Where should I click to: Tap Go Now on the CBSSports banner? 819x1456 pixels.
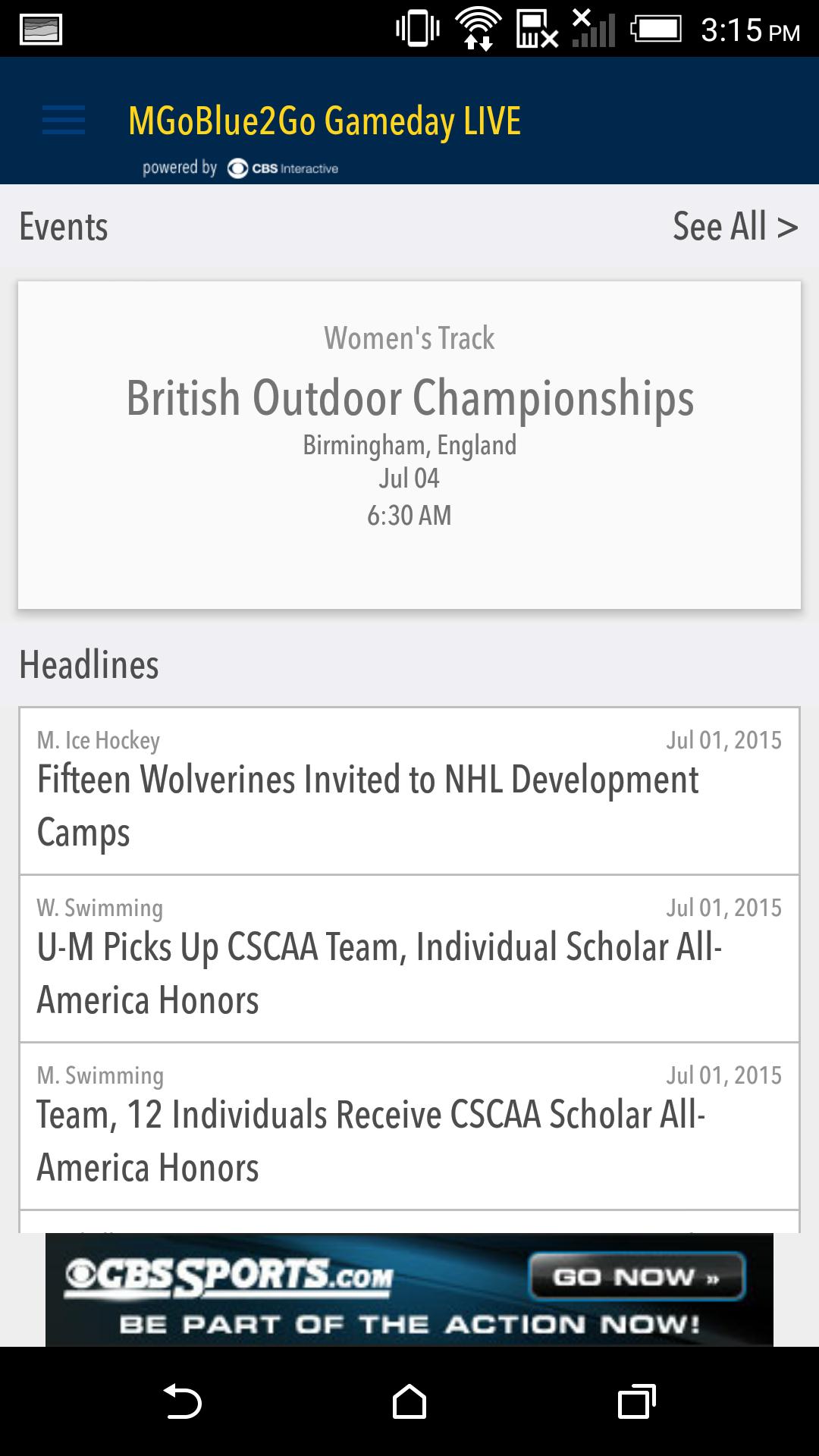tap(636, 1277)
